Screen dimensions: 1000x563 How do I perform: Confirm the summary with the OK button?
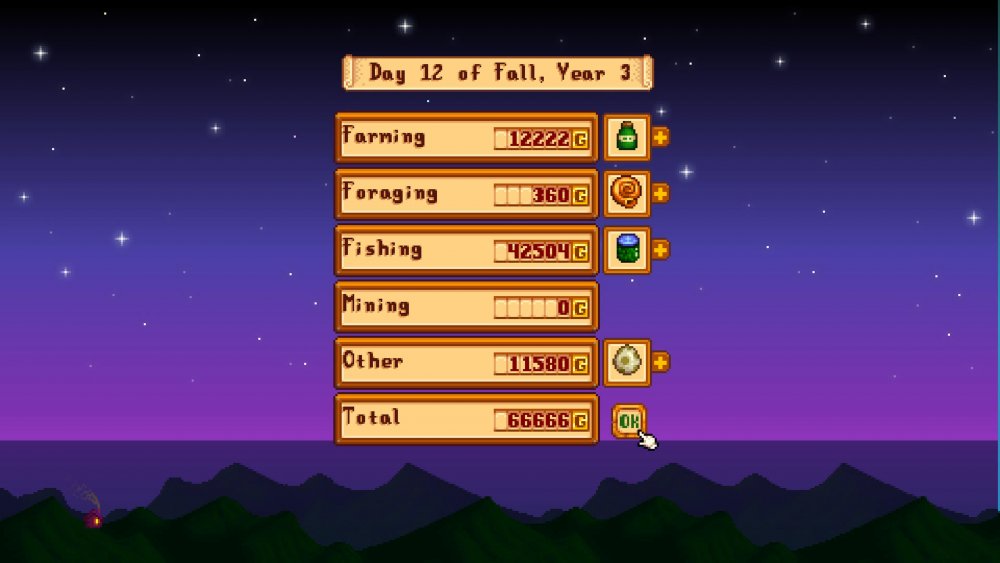pyautogui.click(x=628, y=421)
